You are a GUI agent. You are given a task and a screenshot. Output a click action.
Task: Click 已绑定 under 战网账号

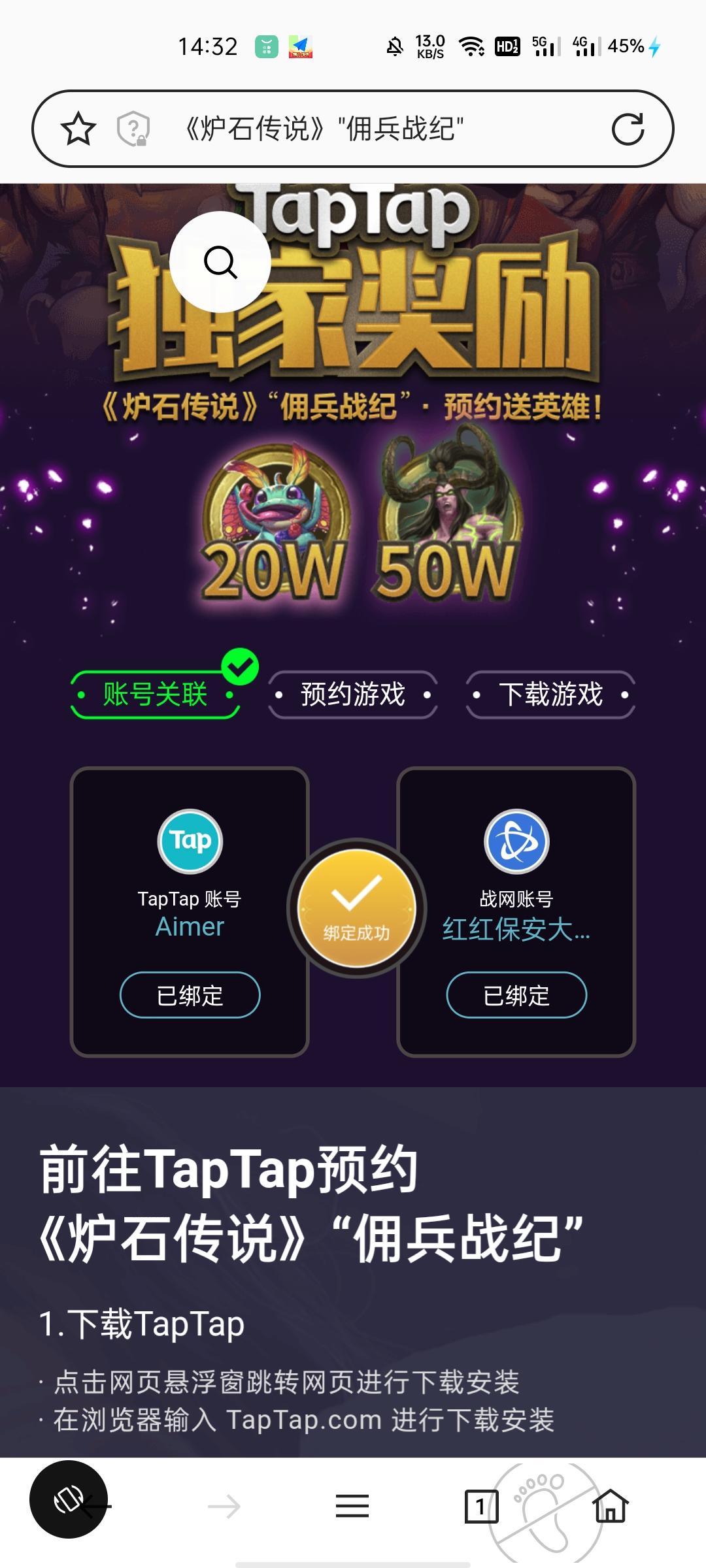click(516, 994)
